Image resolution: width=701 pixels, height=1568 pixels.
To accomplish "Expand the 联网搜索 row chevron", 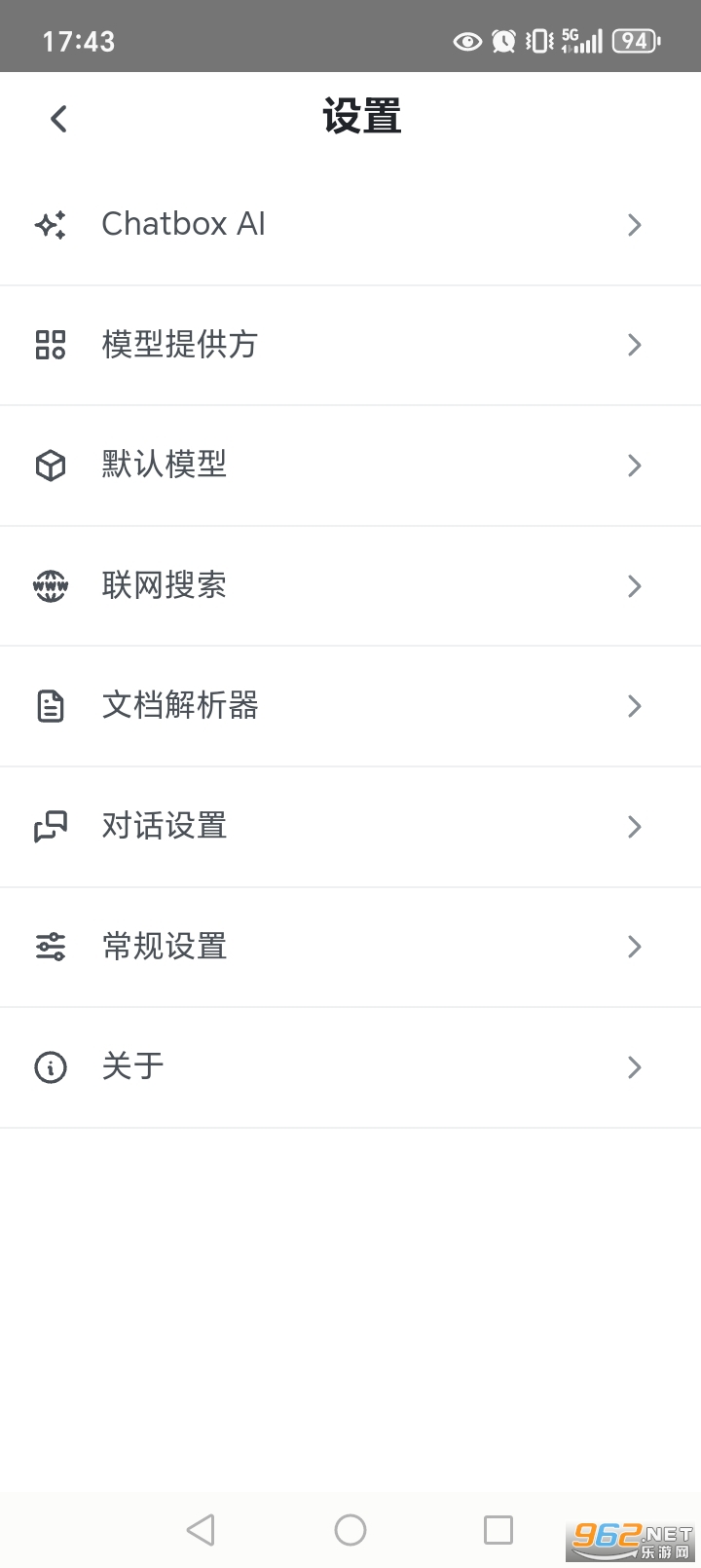I will tap(635, 585).
